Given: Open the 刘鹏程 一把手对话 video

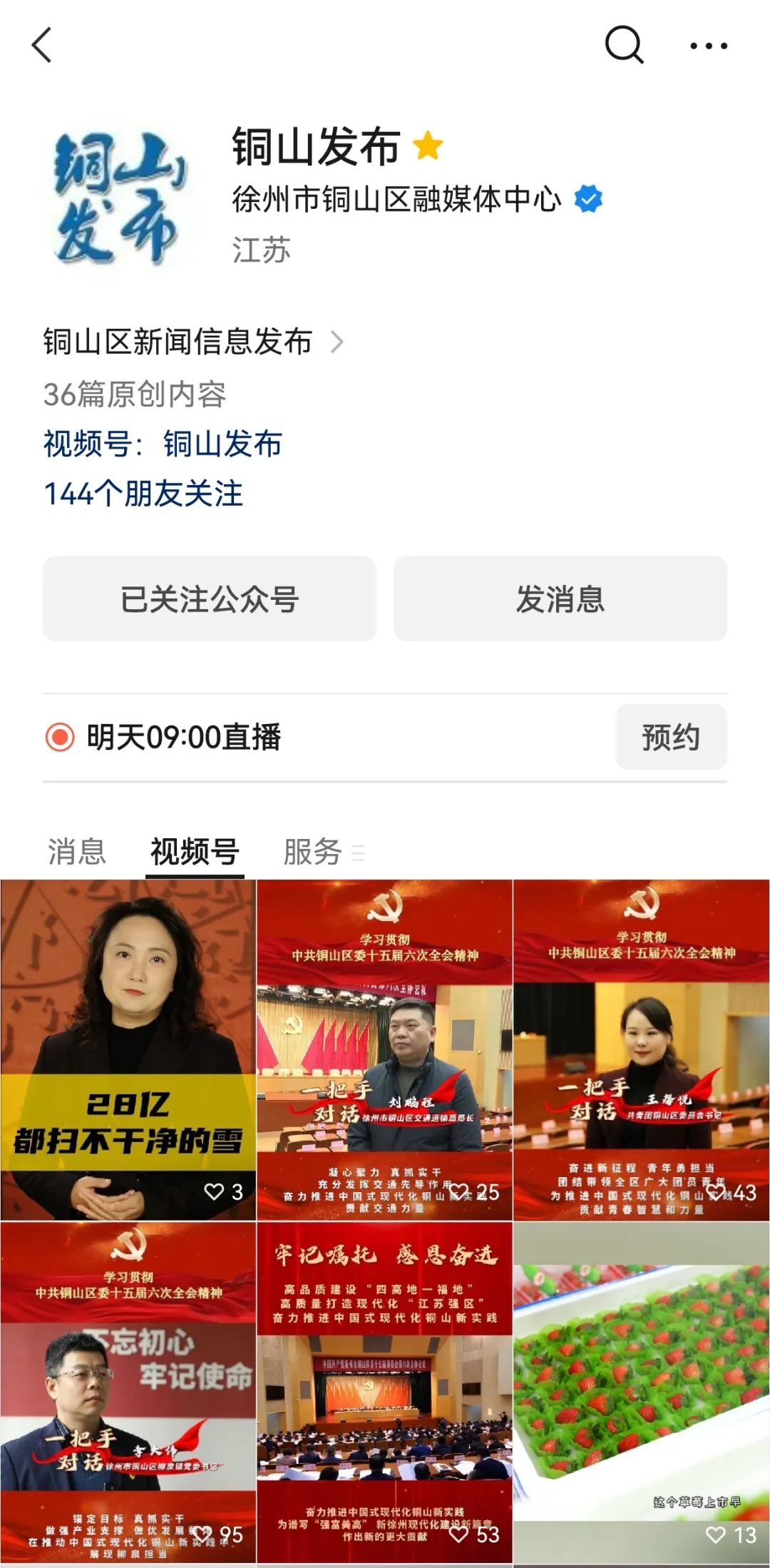Looking at the screenshot, I should [385, 1049].
